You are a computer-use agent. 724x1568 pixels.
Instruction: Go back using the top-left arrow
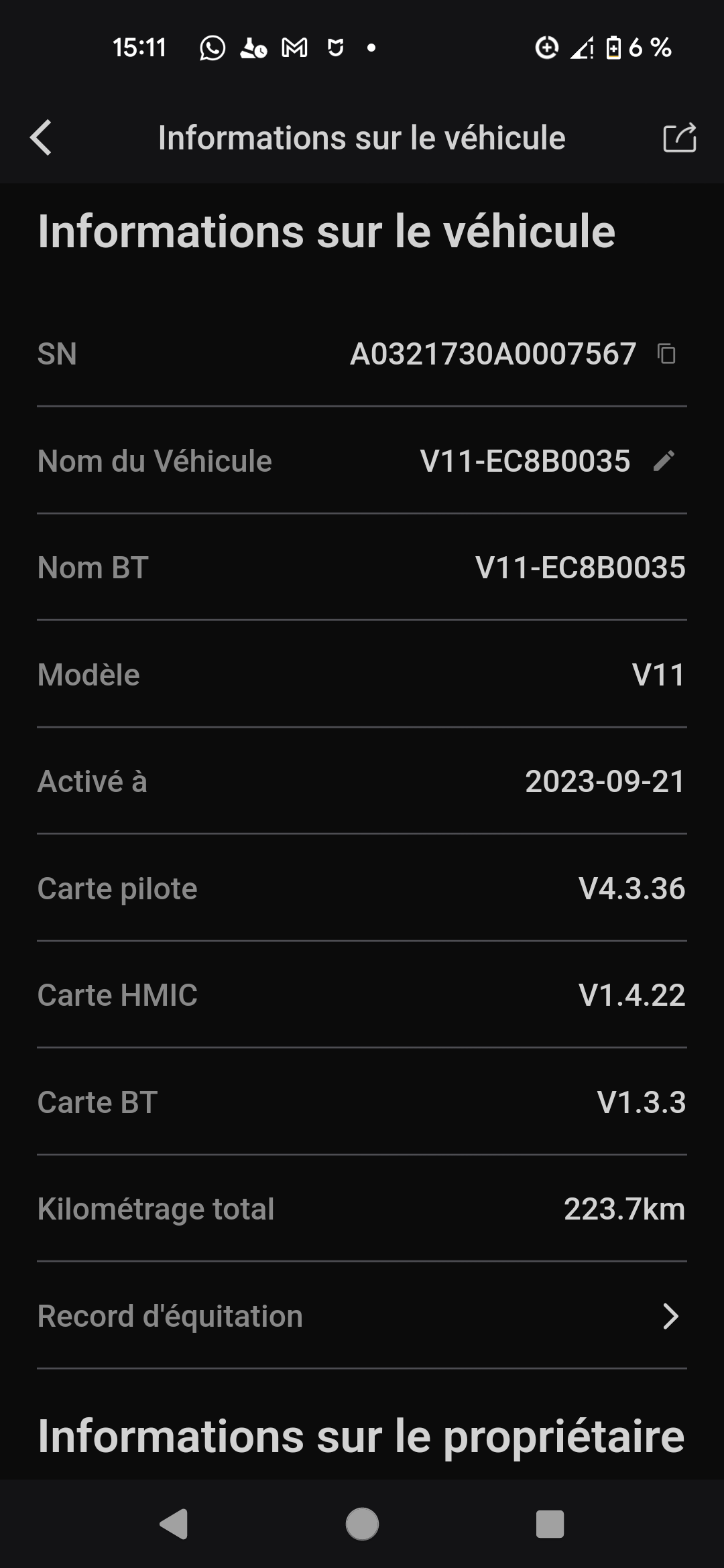coord(41,138)
